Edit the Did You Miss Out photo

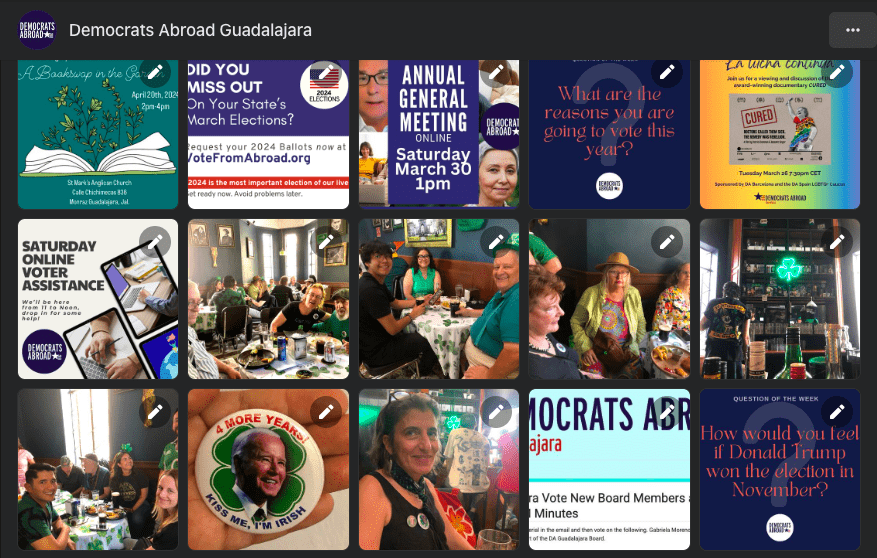pyautogui.click(x=325, y=73)
